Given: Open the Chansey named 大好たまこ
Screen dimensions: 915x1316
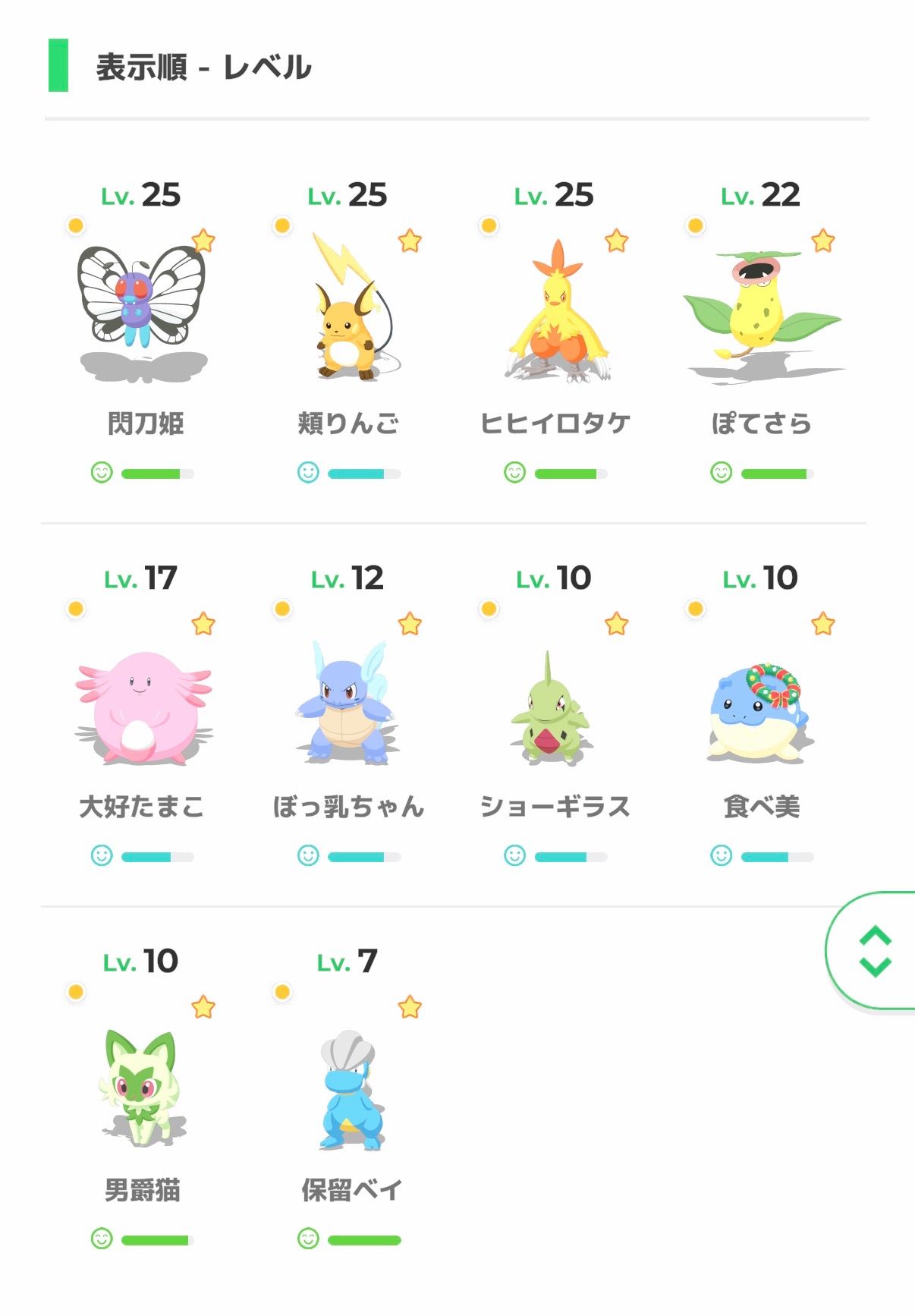Looking at the screenshot, I should pyautogui.click(x=142, y=706).
